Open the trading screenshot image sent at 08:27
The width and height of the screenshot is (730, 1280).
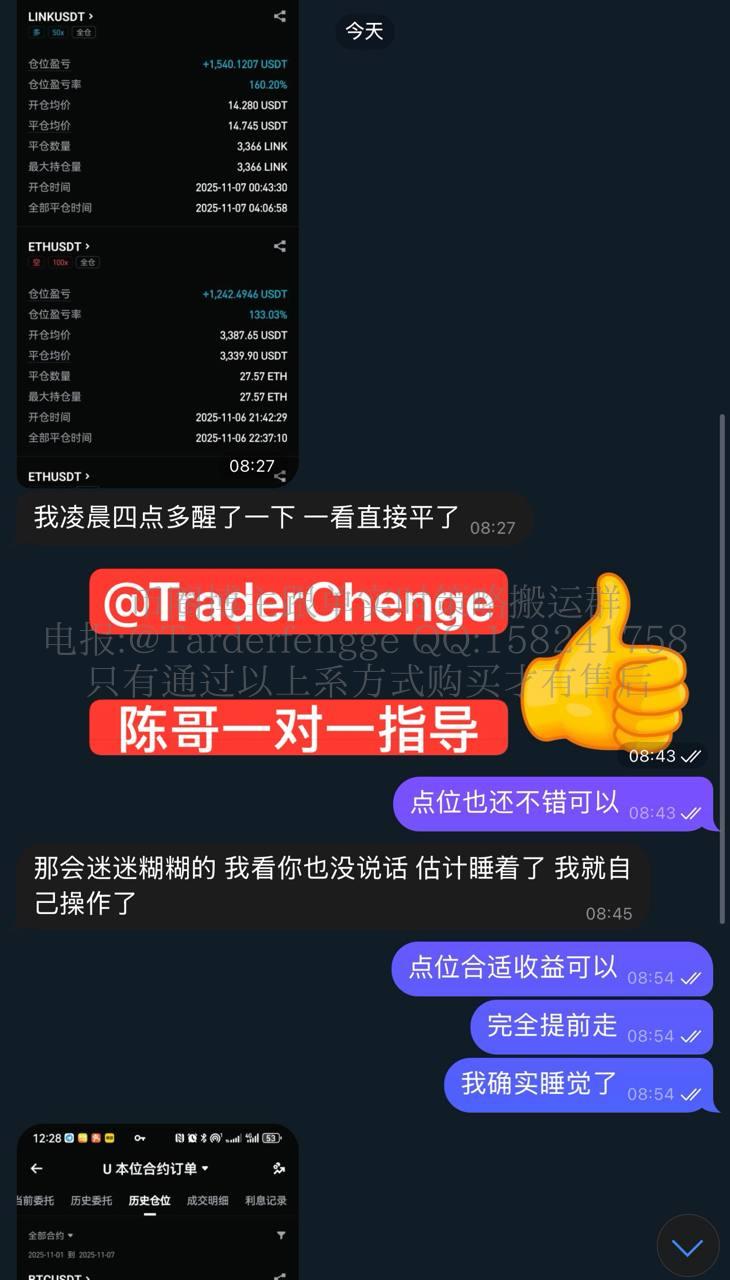click(x=157, y=240)
